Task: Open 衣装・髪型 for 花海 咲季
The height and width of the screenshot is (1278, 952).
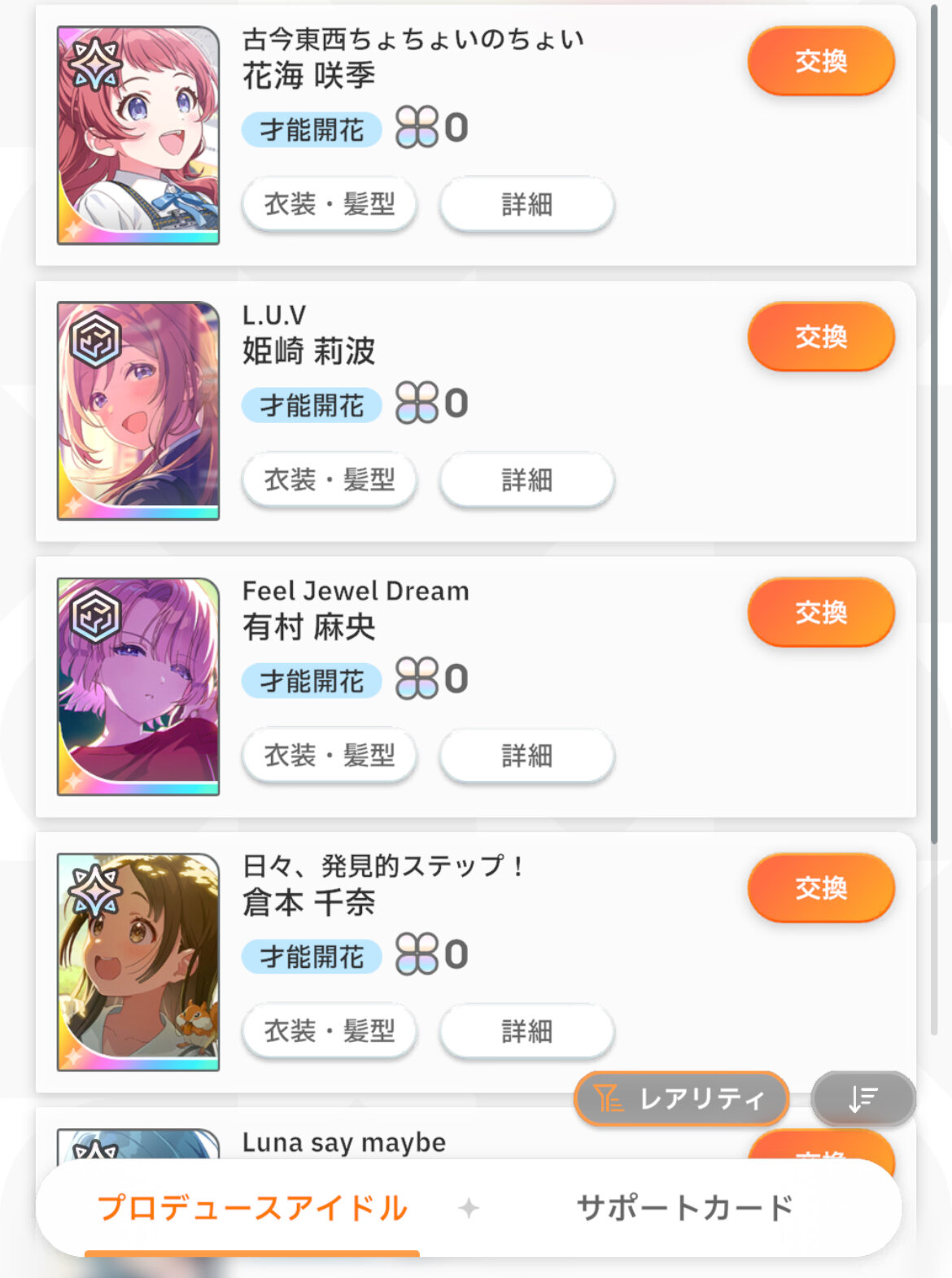Action: pyautogui.click(x=330, y=204)
